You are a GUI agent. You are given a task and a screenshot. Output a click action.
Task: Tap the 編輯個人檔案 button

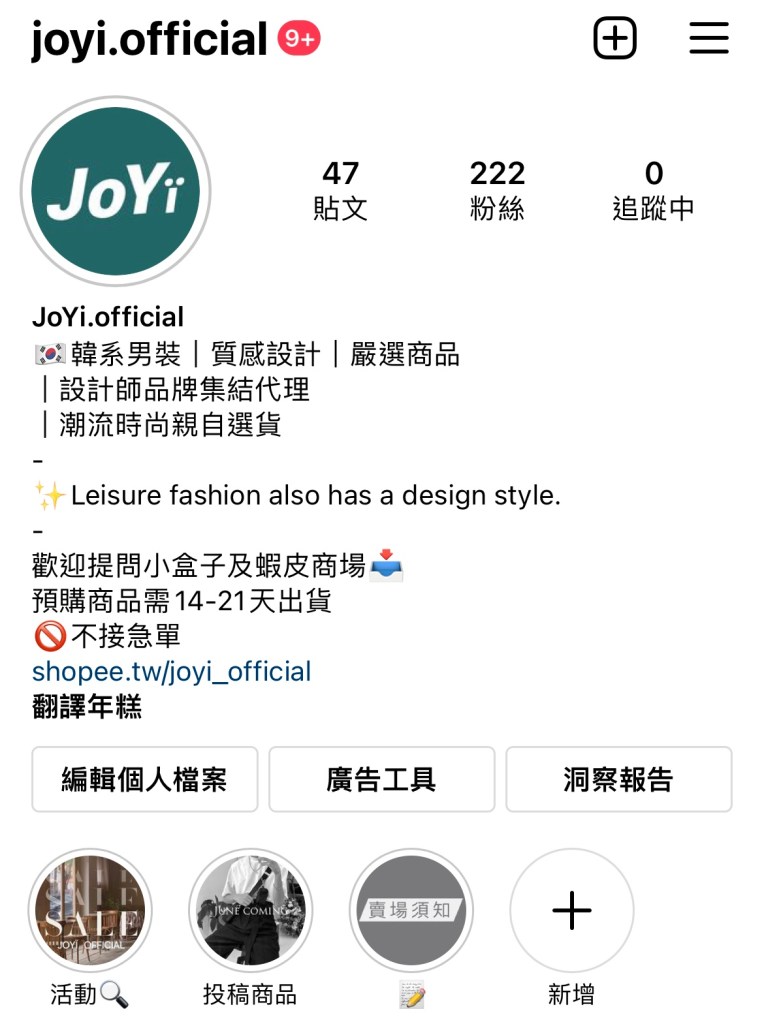click(x=145, y=779)
